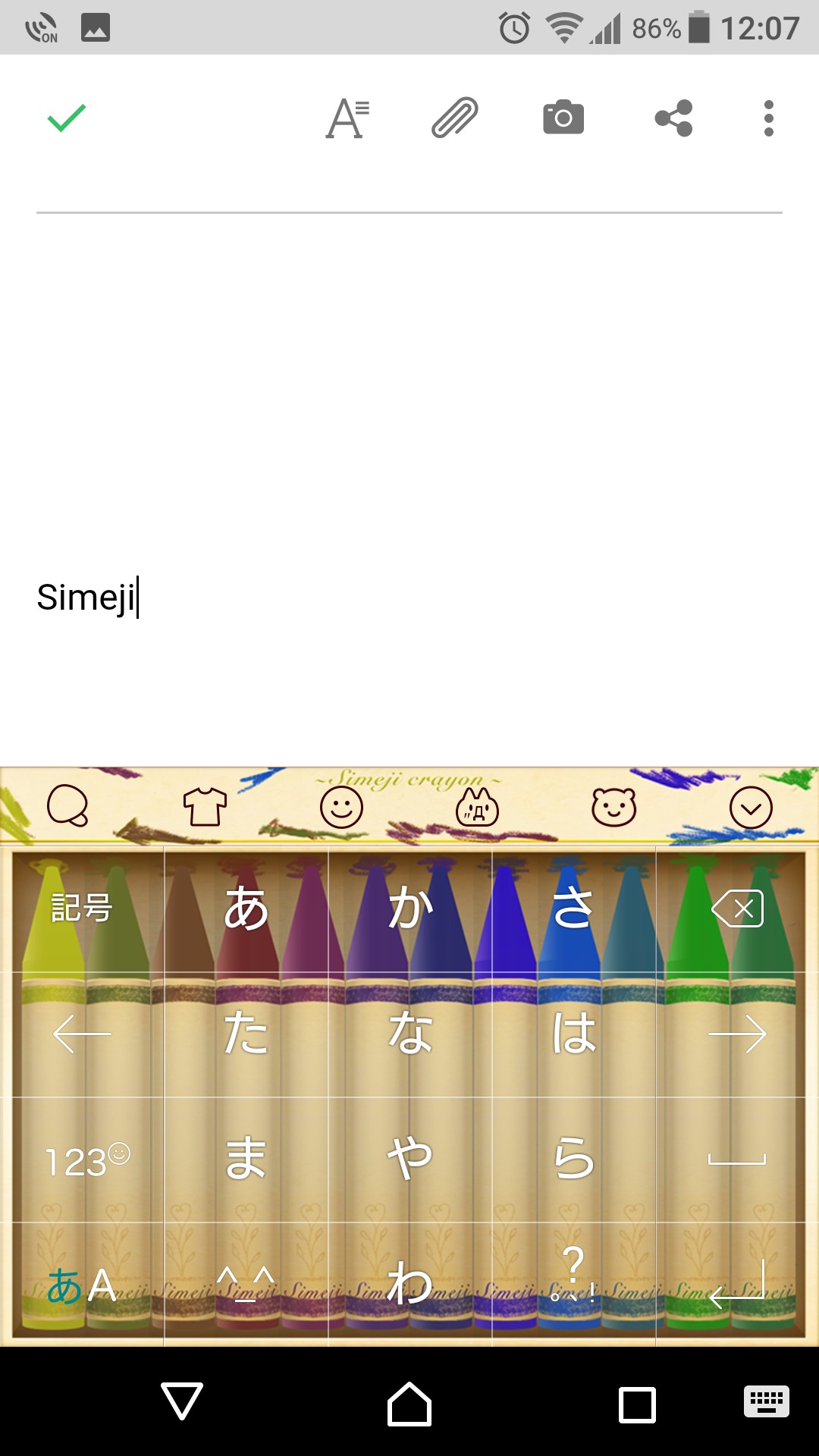Open the emoji smiley panel

pos(341,807)
